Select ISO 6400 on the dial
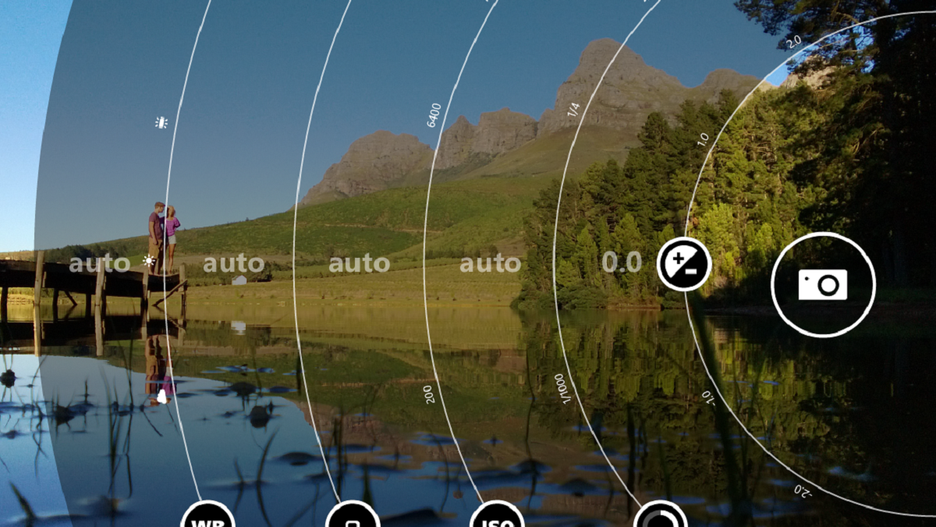936x527 pixels. (434, 116)
